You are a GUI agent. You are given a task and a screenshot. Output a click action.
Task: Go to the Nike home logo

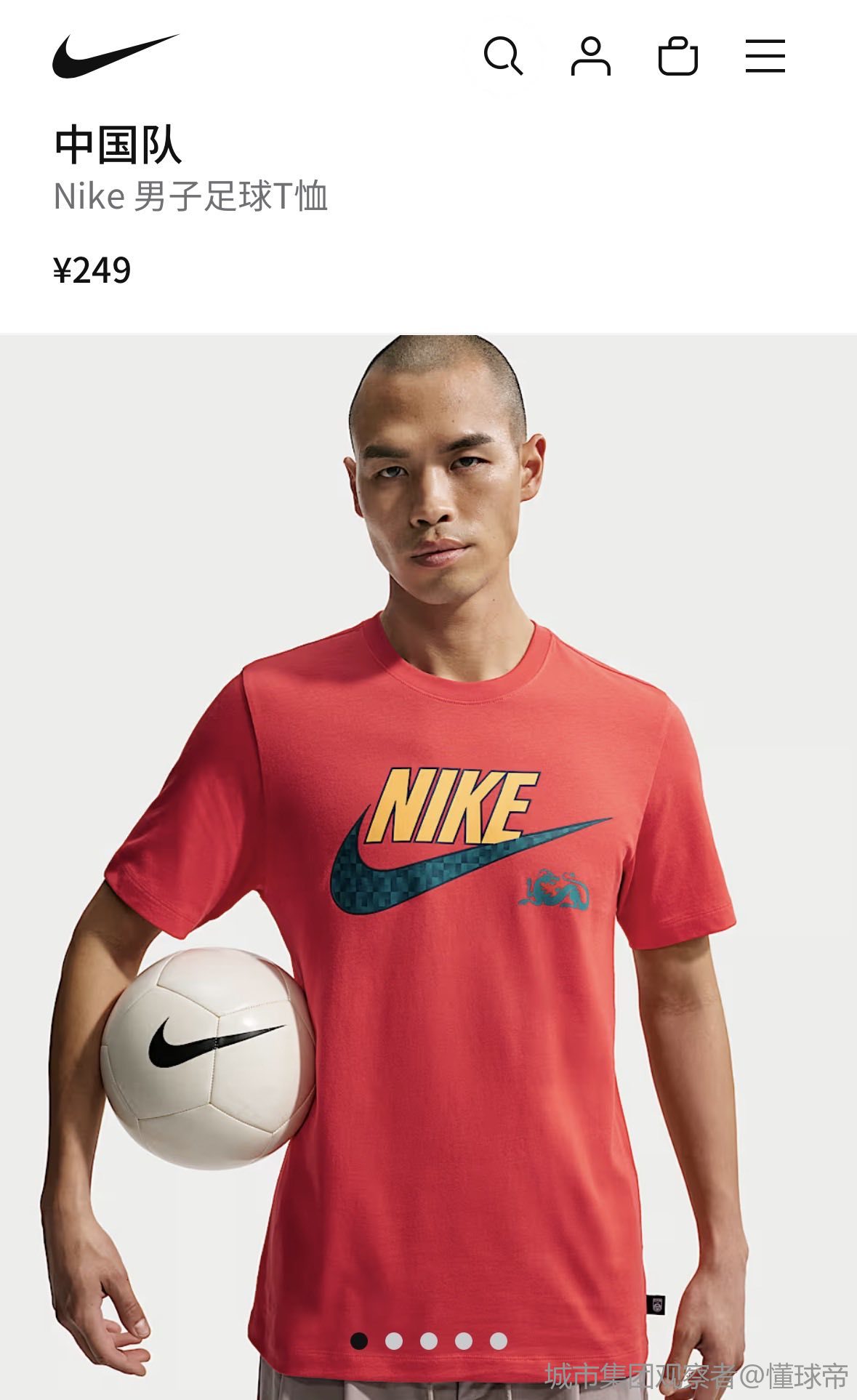click(115, 56)
